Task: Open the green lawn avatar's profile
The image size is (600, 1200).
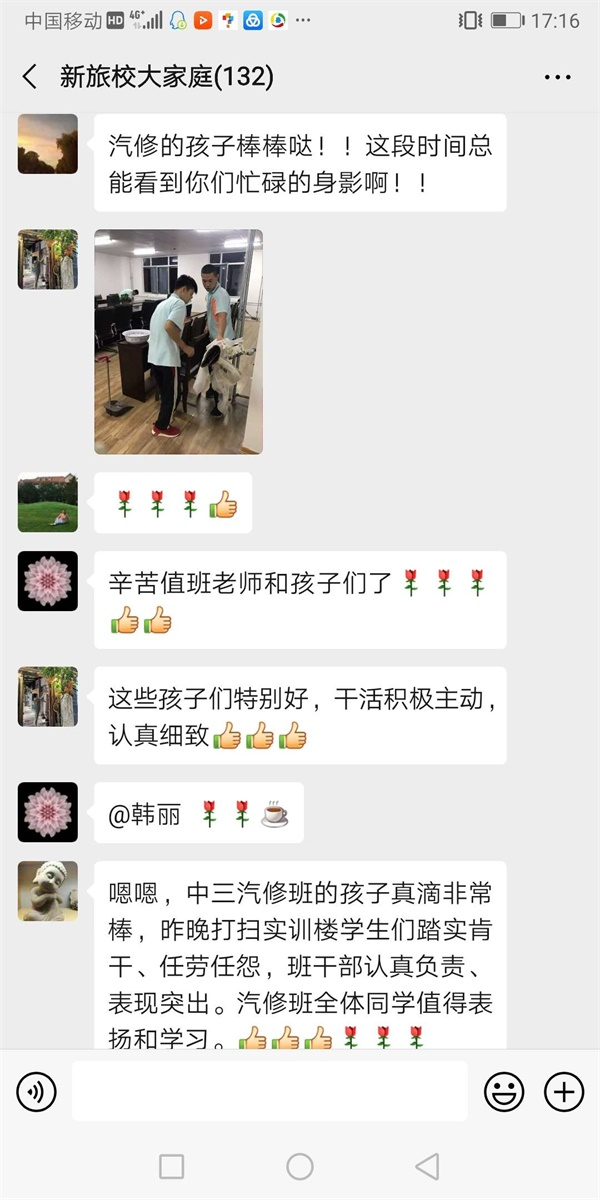Action: [48, 503]
